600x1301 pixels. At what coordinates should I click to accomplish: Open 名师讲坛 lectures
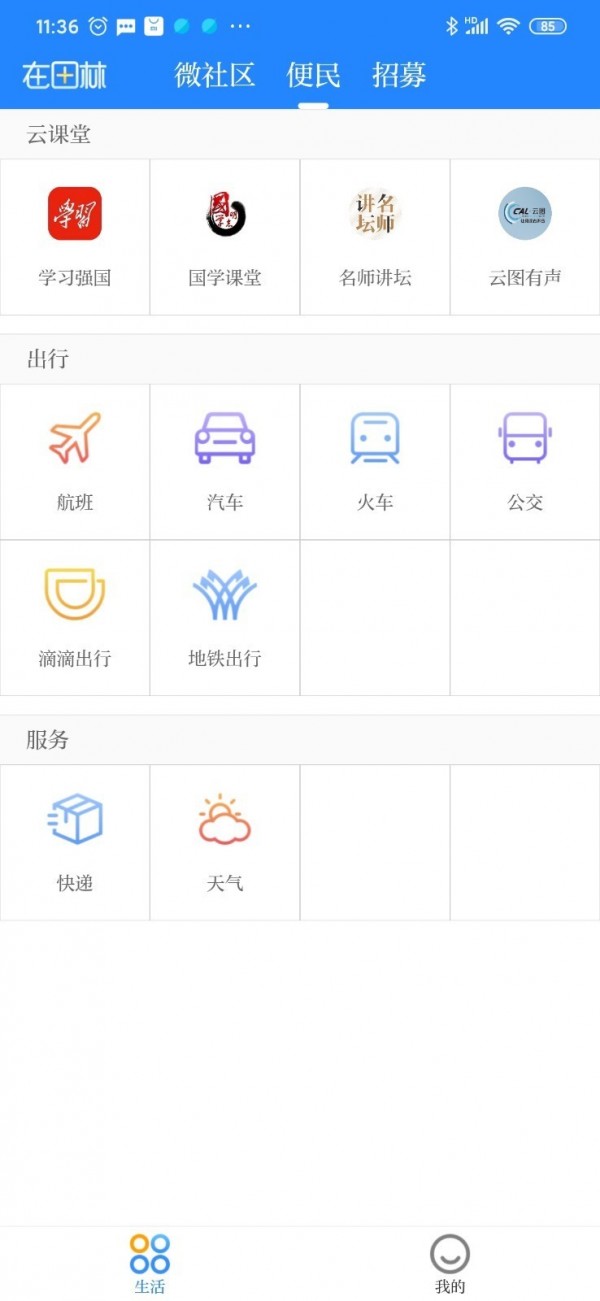tap(375, 237)
